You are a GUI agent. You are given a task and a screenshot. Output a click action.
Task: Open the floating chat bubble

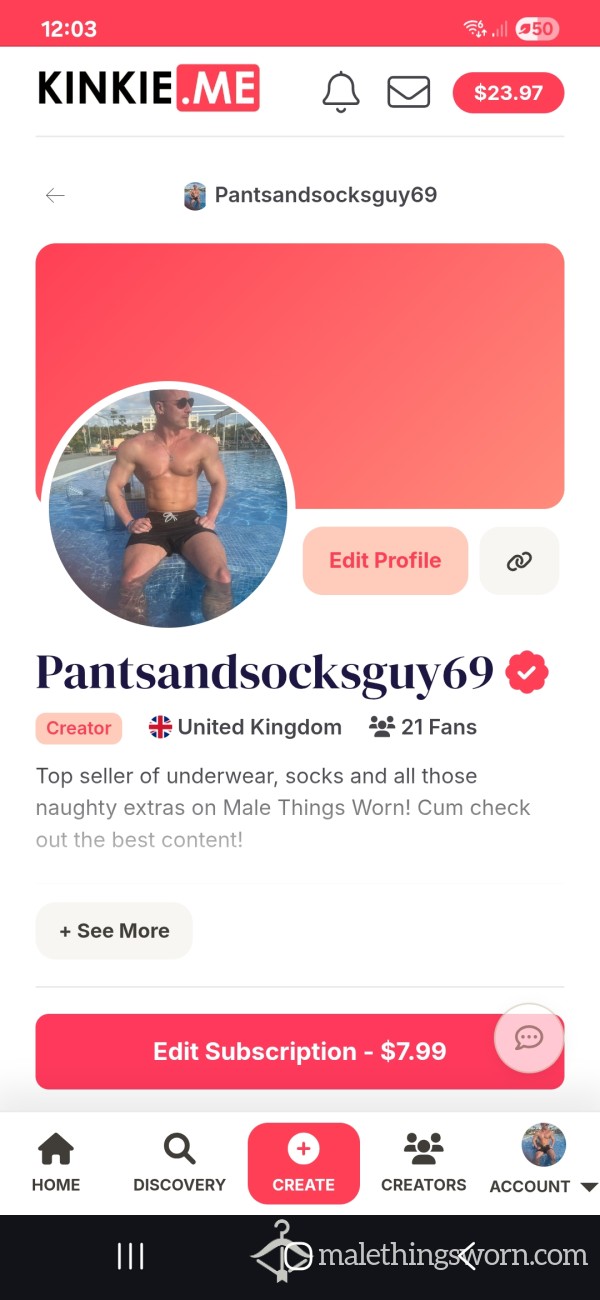click(x=529, y=1038)
